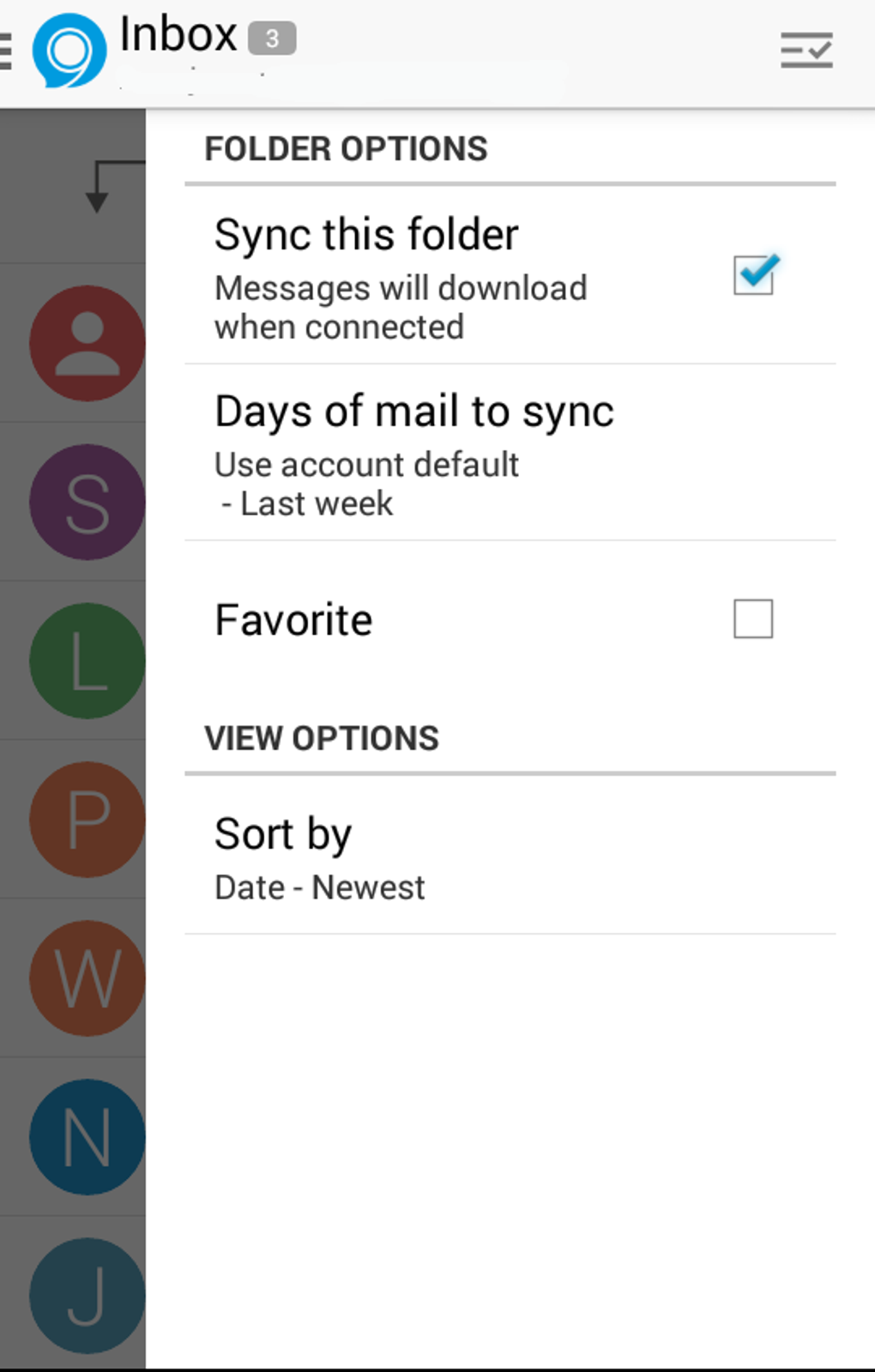Open the message from avatar W

coord(86,978)
